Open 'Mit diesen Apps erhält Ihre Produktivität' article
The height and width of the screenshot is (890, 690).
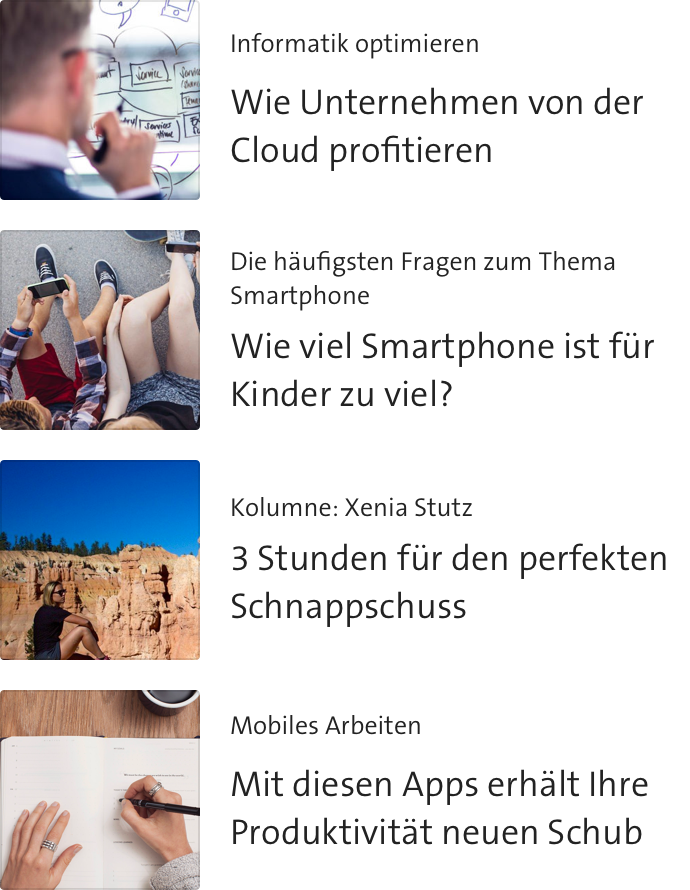coord(439,808)
